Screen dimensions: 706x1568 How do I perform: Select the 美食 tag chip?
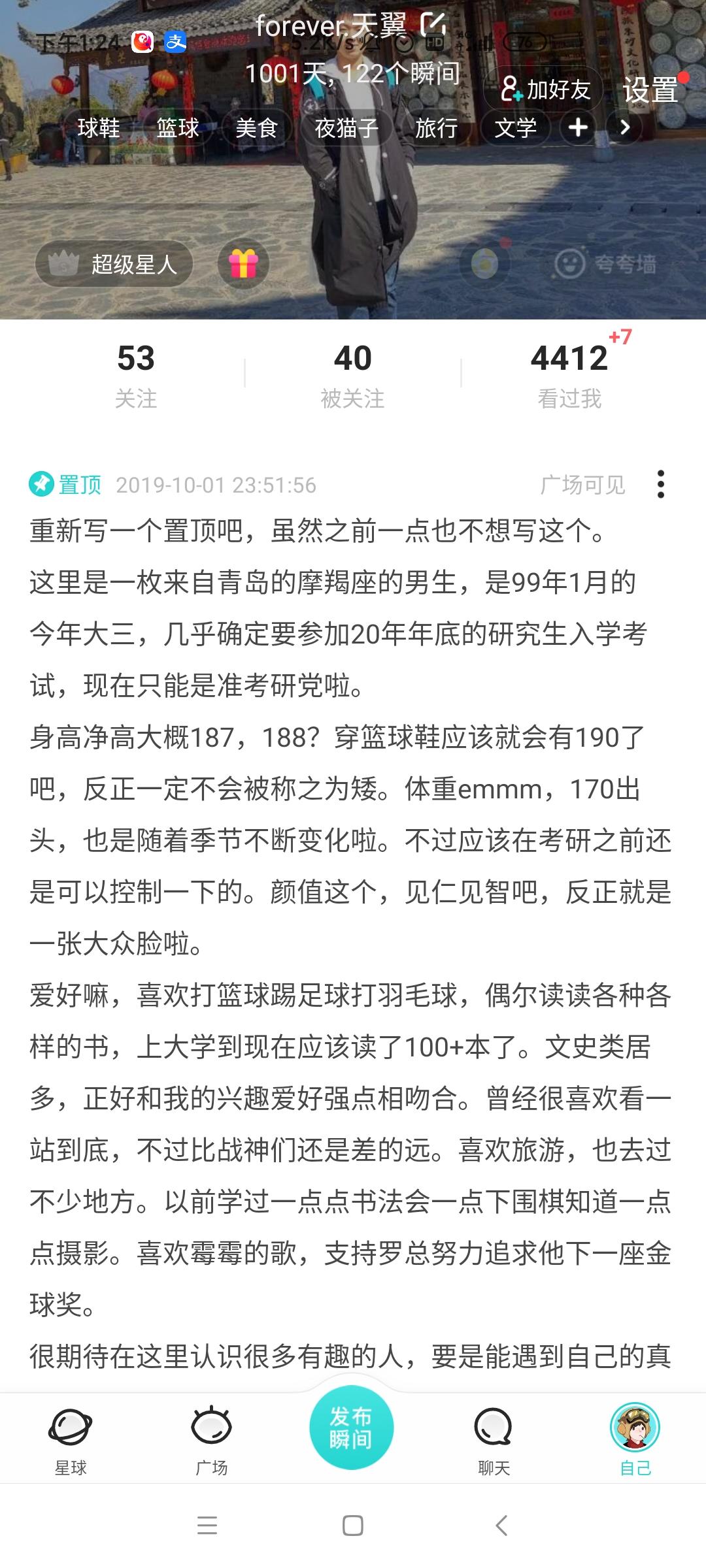pos(257,127)
